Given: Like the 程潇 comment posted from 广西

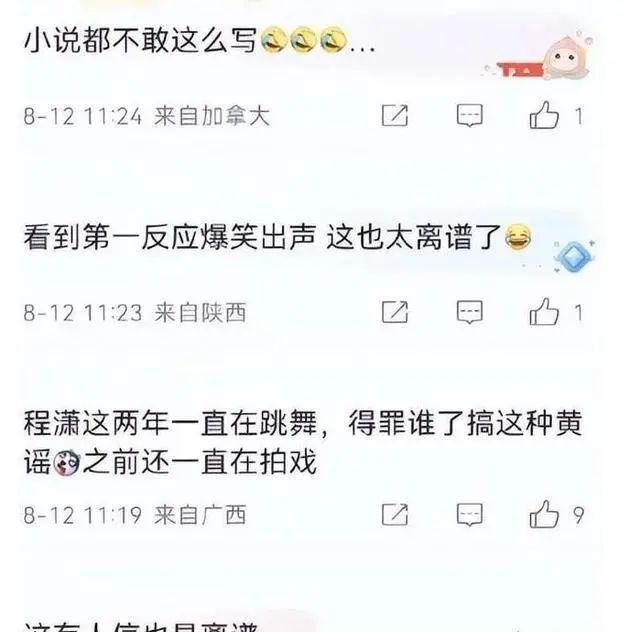Looking at the screenshot, I should (x=545, y=515).
